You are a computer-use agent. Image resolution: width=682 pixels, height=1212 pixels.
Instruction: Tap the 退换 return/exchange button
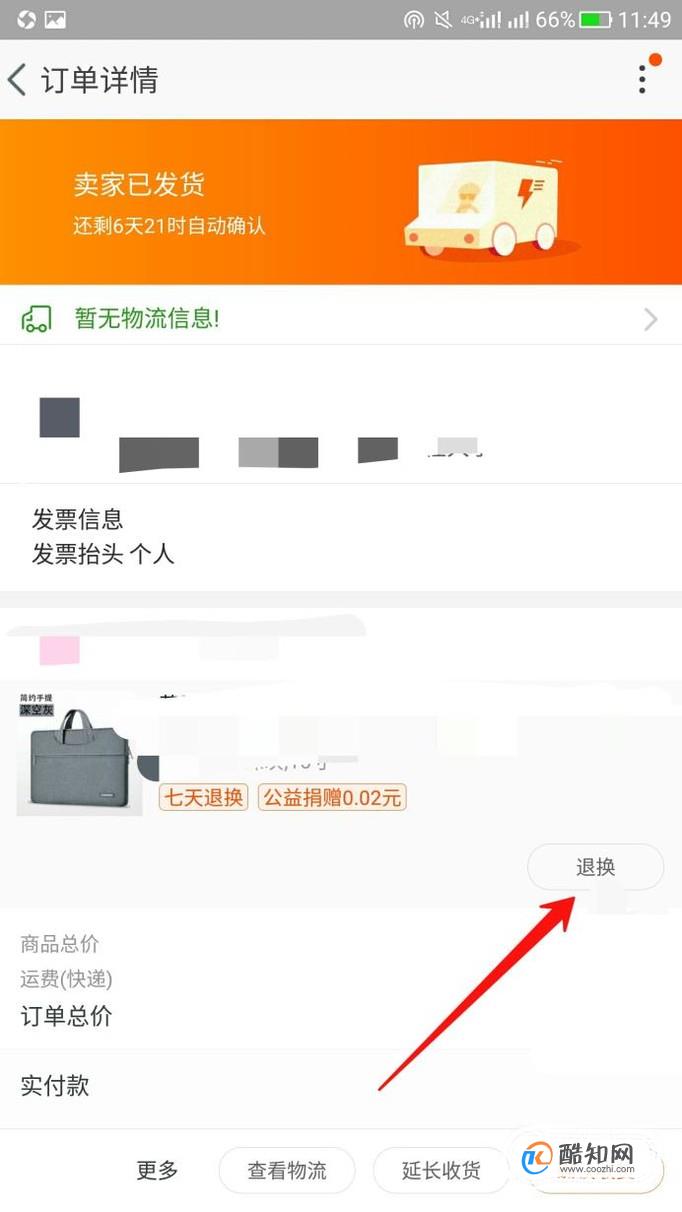[595, 867]
